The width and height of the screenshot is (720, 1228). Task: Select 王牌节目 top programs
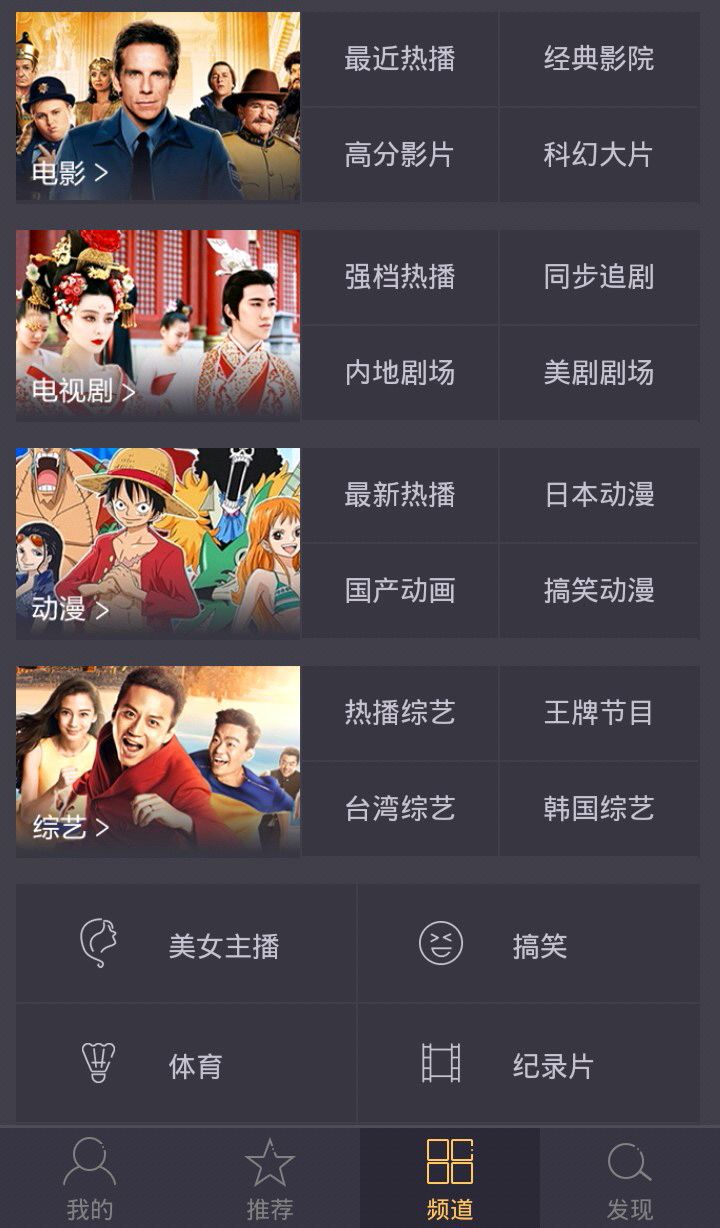[599, 713]
